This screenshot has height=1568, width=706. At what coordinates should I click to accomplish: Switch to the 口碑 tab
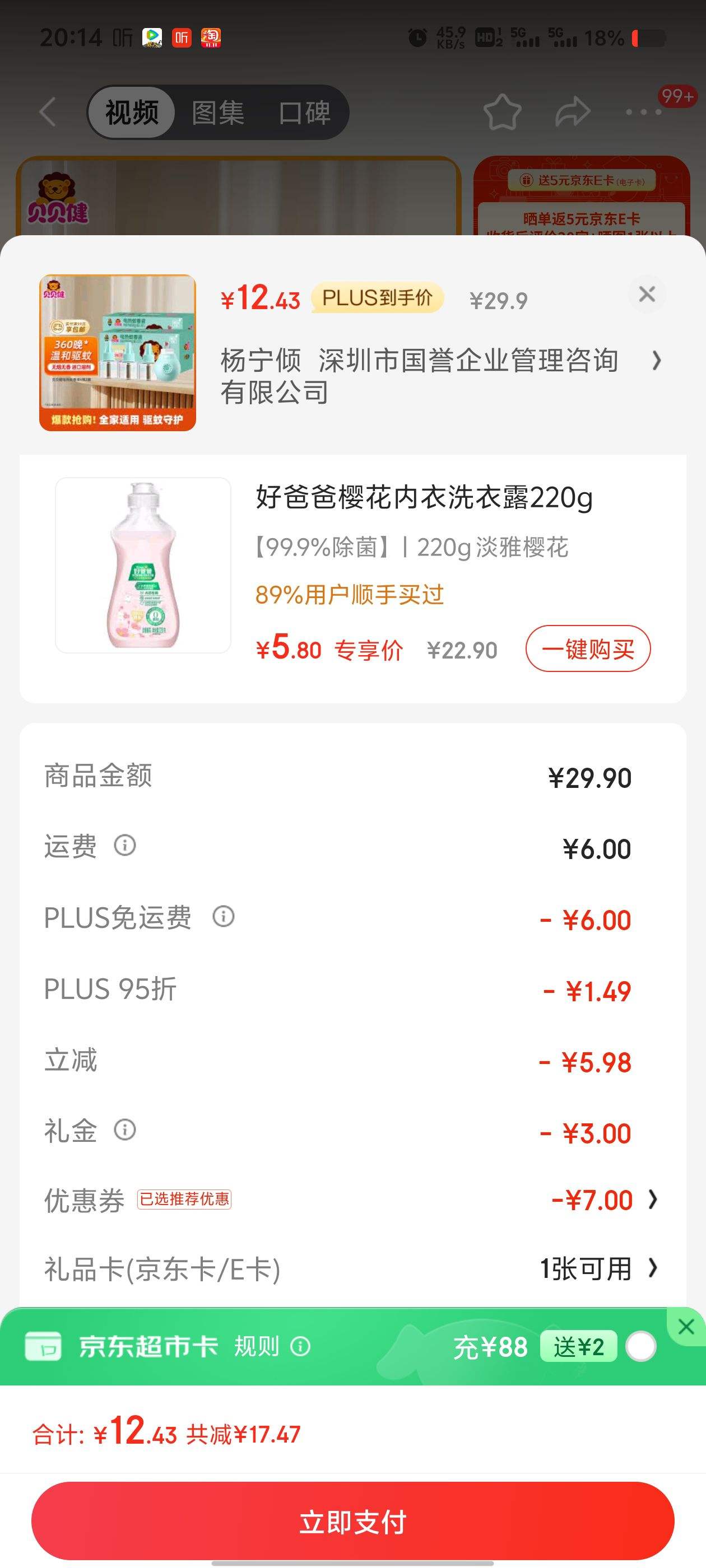click(x=305, y=113)
